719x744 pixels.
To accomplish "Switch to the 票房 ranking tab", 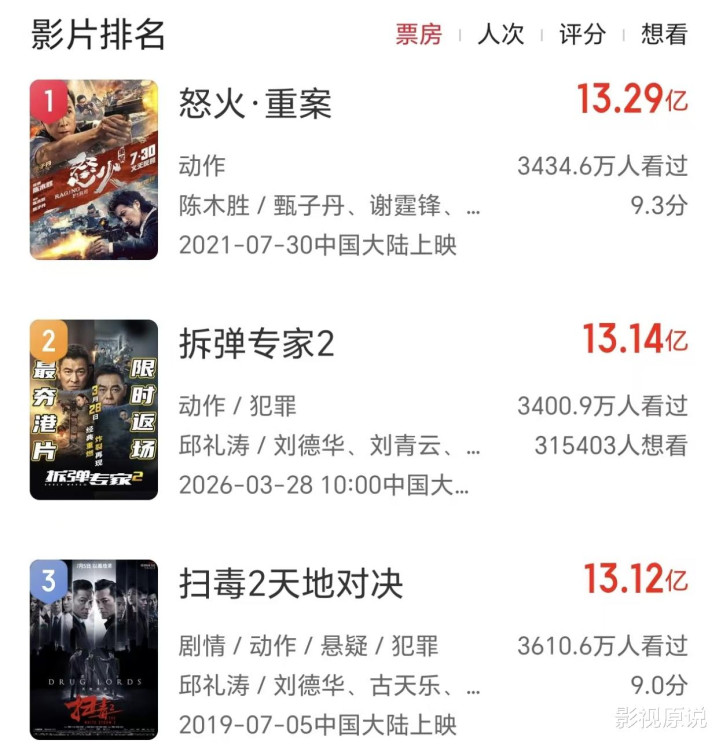I will pos(418,34).
